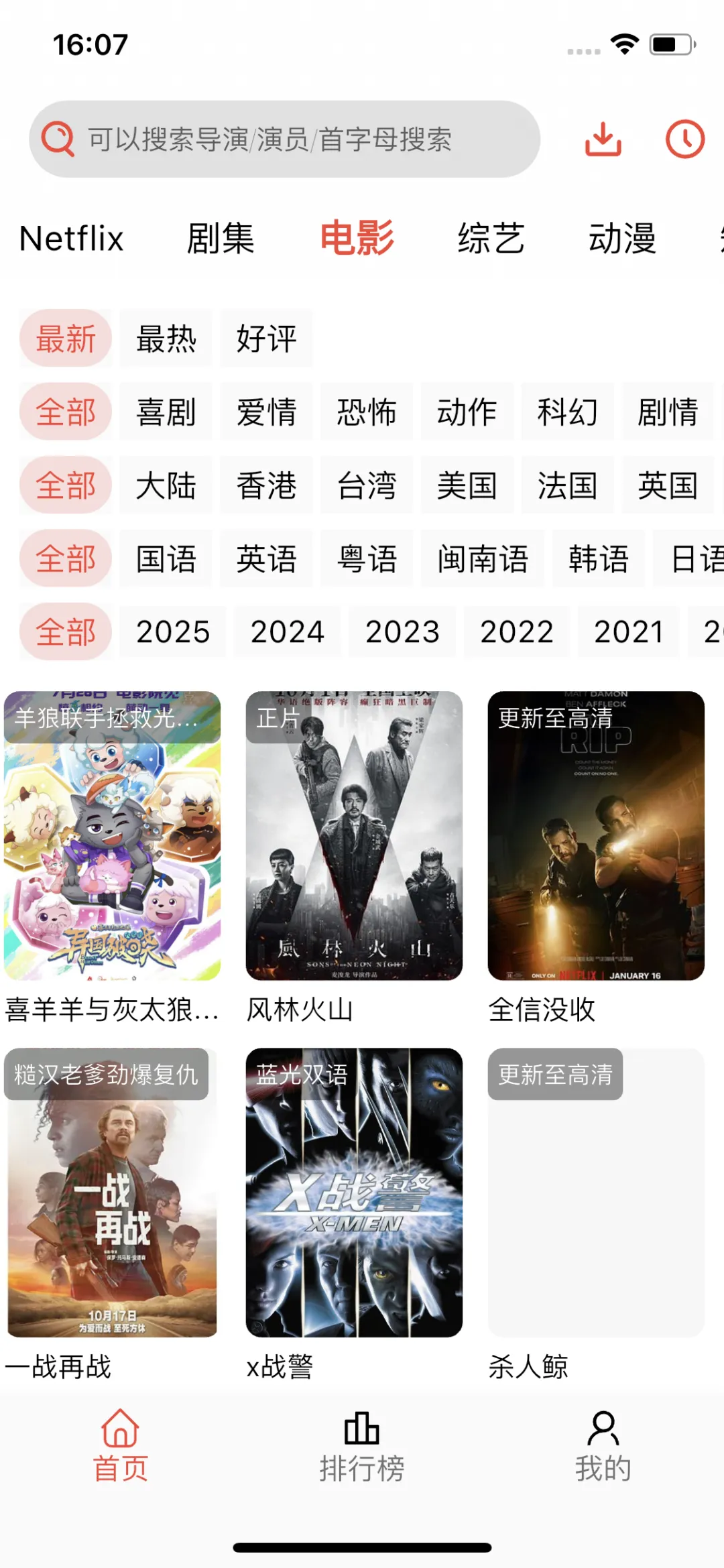Screen dimensions: 724x1568
Task: Select the 科幻 genre chip
Action: (x=567, y=412)
